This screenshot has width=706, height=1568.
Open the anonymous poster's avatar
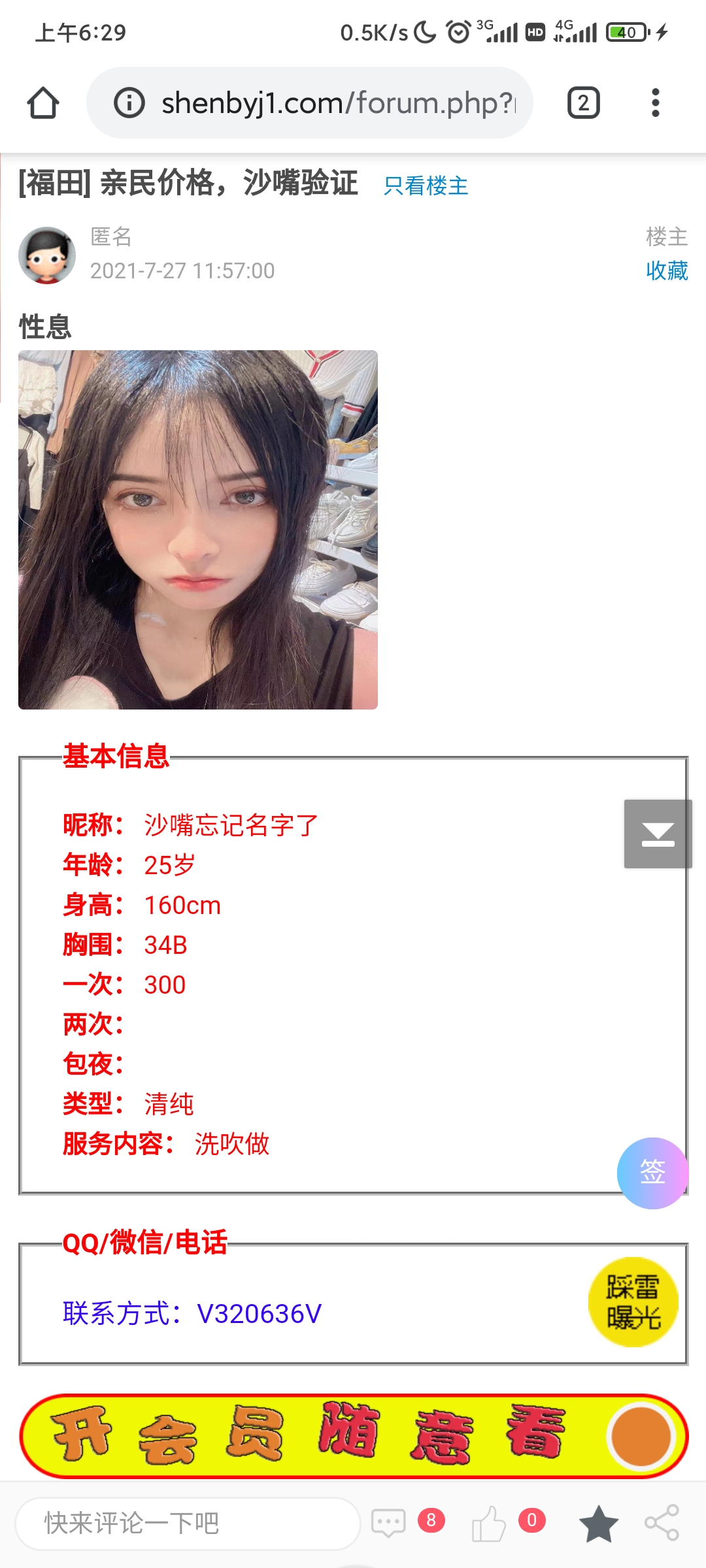[x=47, y=255]
